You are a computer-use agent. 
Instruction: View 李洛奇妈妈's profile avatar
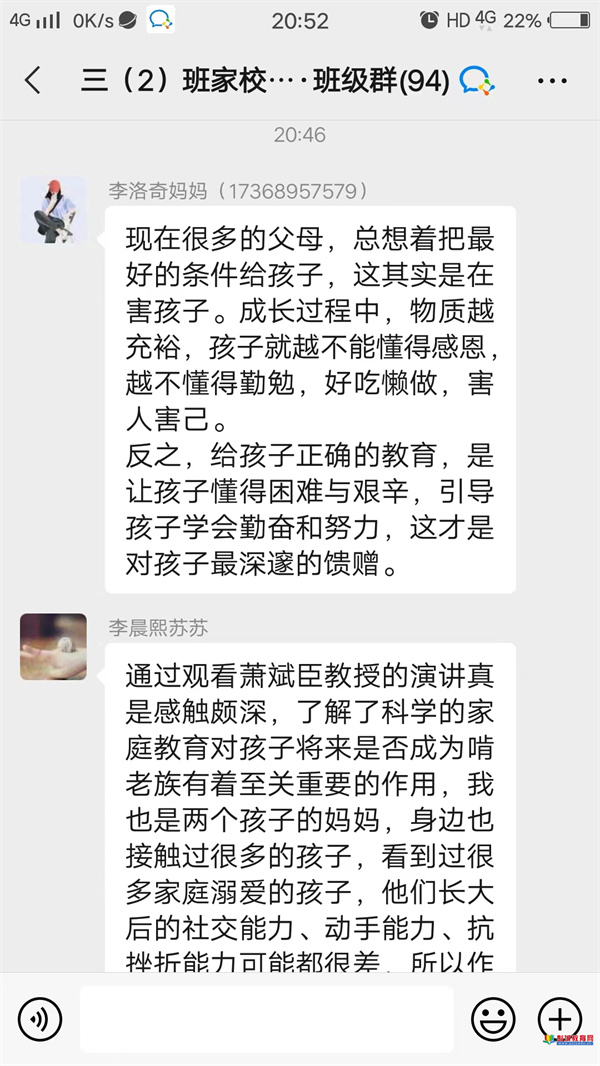(x=53, y=211)
